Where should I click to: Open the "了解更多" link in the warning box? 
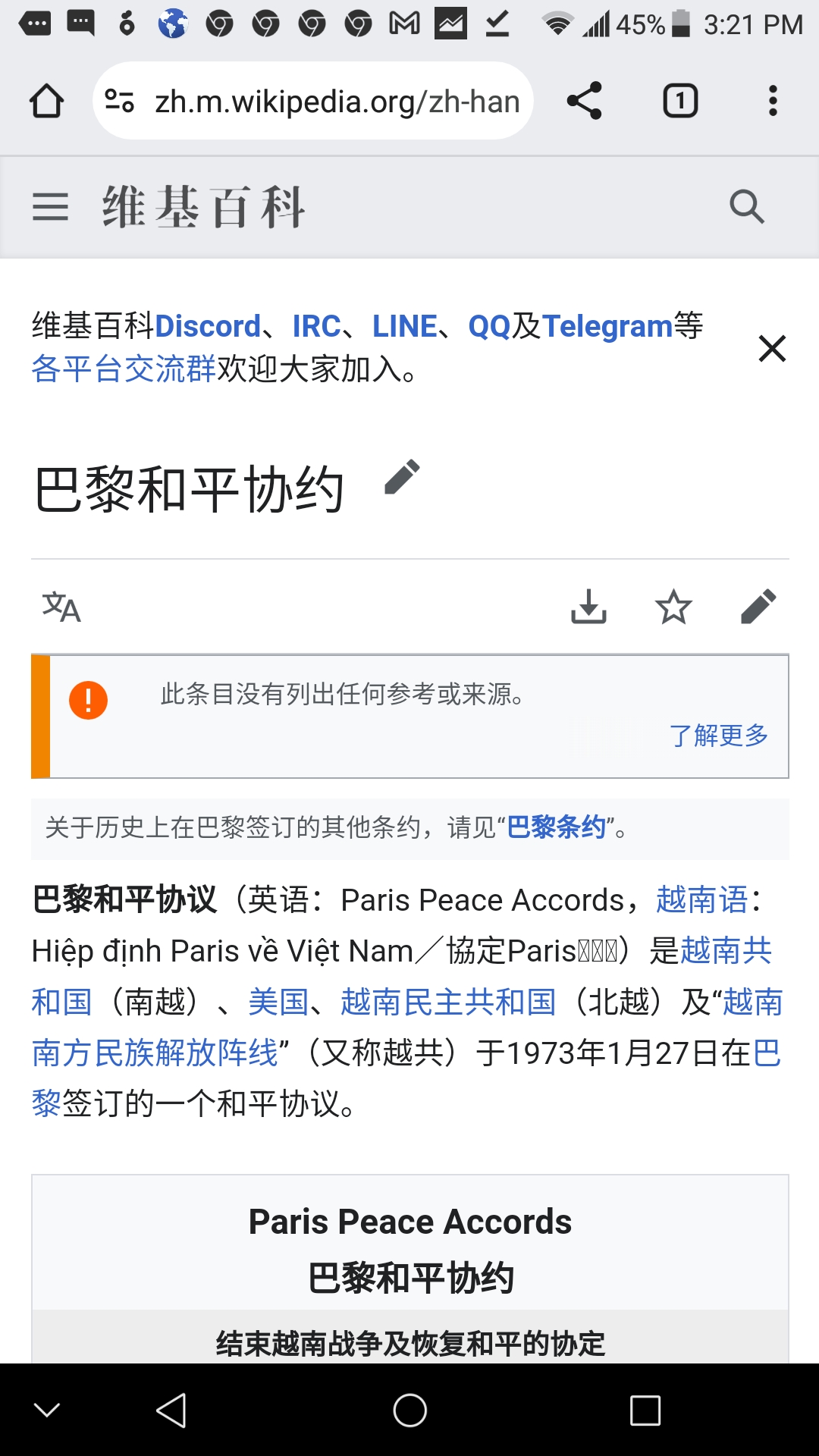[719, 735]
